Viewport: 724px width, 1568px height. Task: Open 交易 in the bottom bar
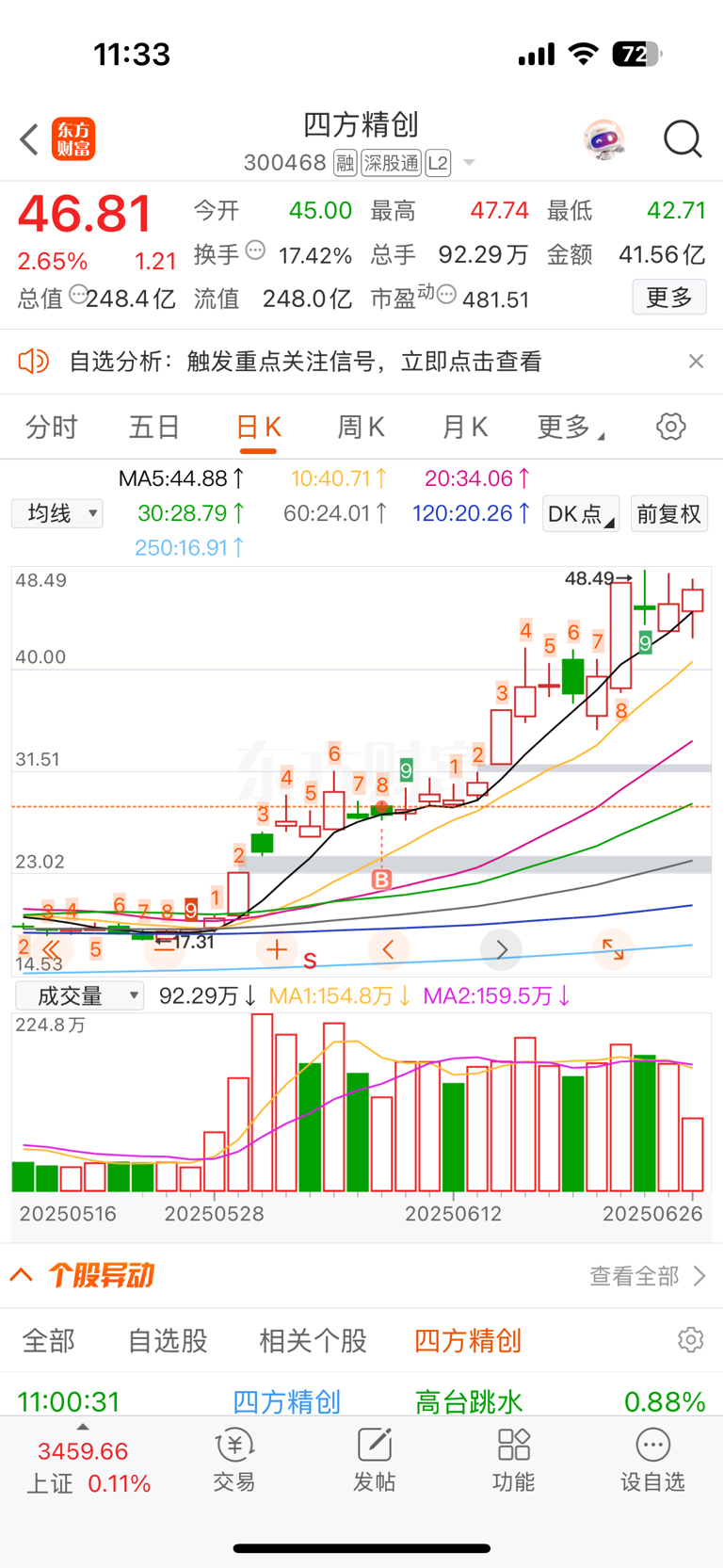pyautogui.click(x=233, y=1460)
